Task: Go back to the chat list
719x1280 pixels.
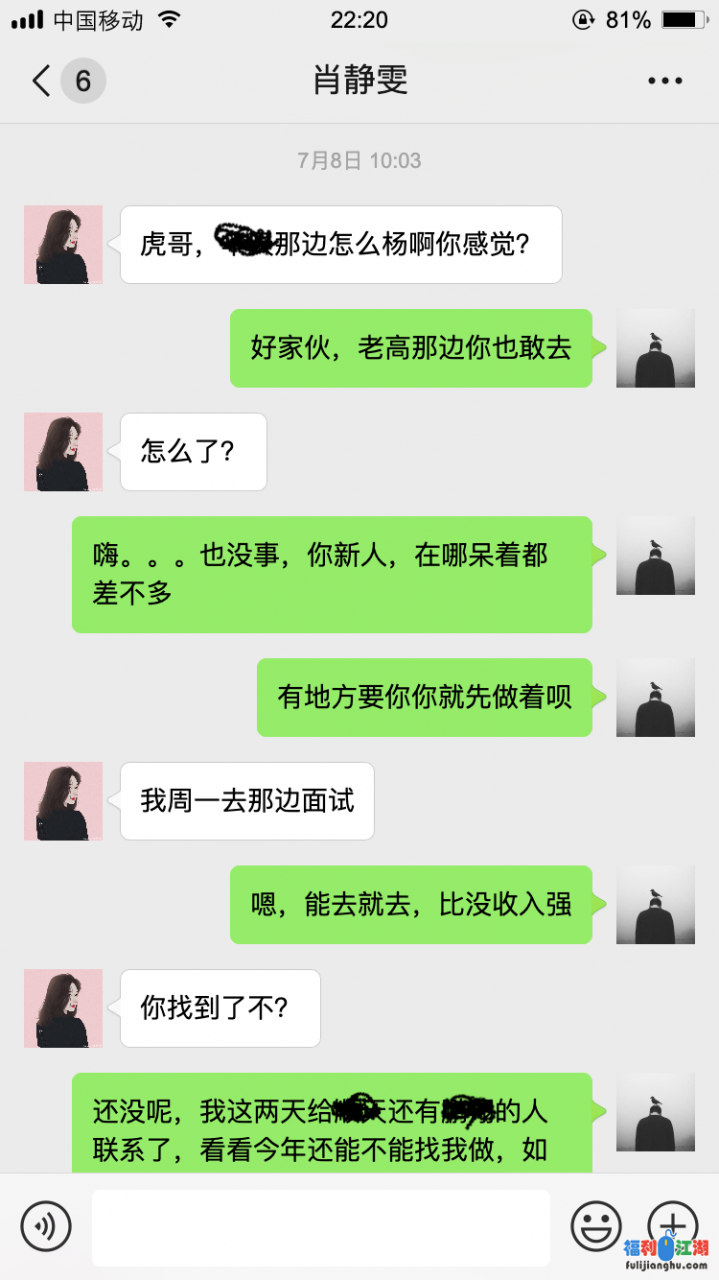Action: click(42, 81)
